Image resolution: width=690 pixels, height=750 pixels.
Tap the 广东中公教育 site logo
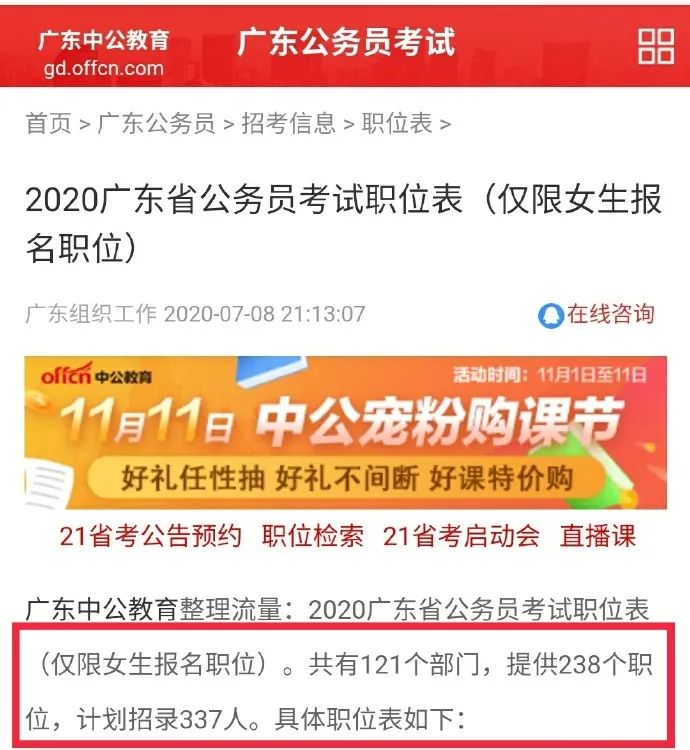(103, 52)
